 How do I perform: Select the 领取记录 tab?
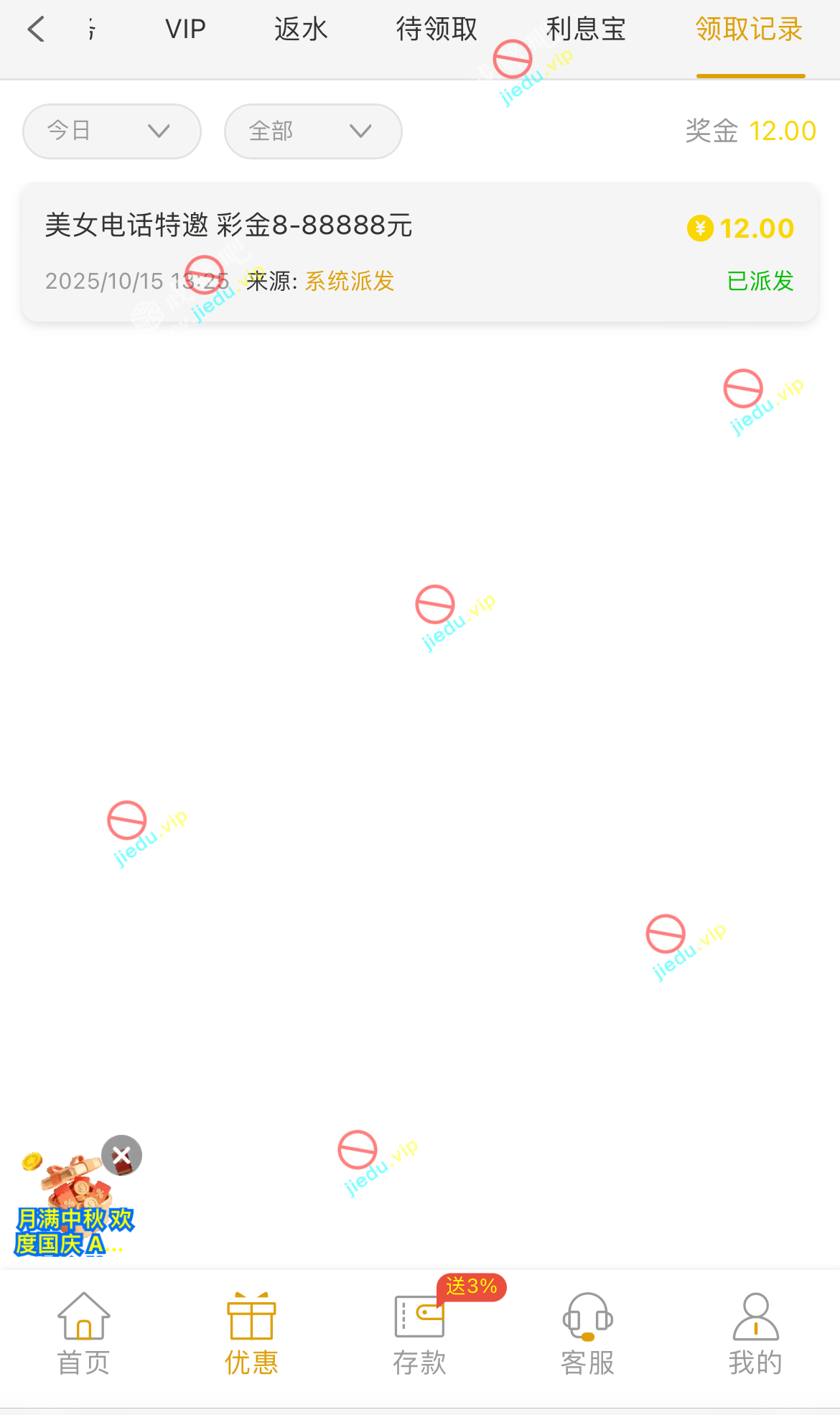[x=750, y=30]
